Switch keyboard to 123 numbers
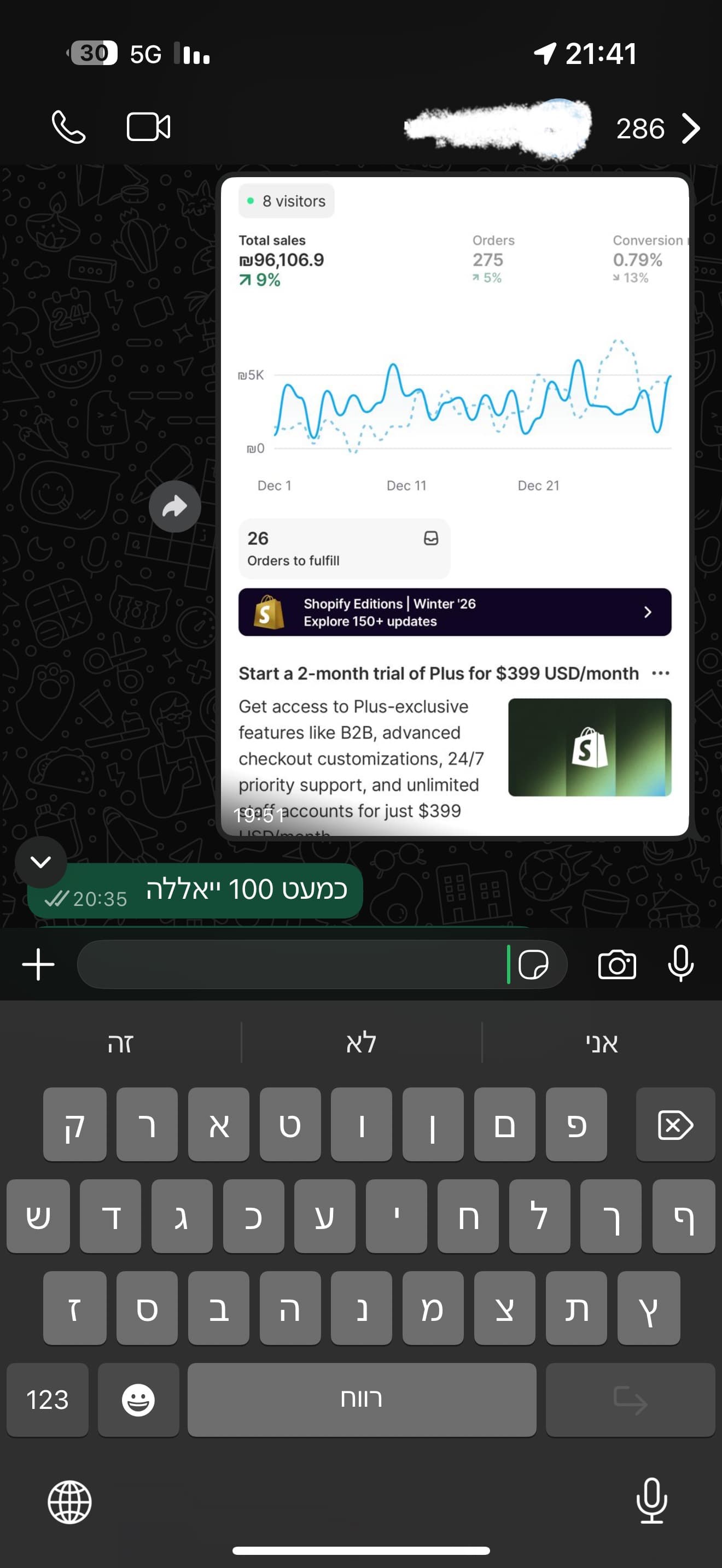Viewport: 722px width, 1568px height. pyautogui.click(x=48, y=1400)
